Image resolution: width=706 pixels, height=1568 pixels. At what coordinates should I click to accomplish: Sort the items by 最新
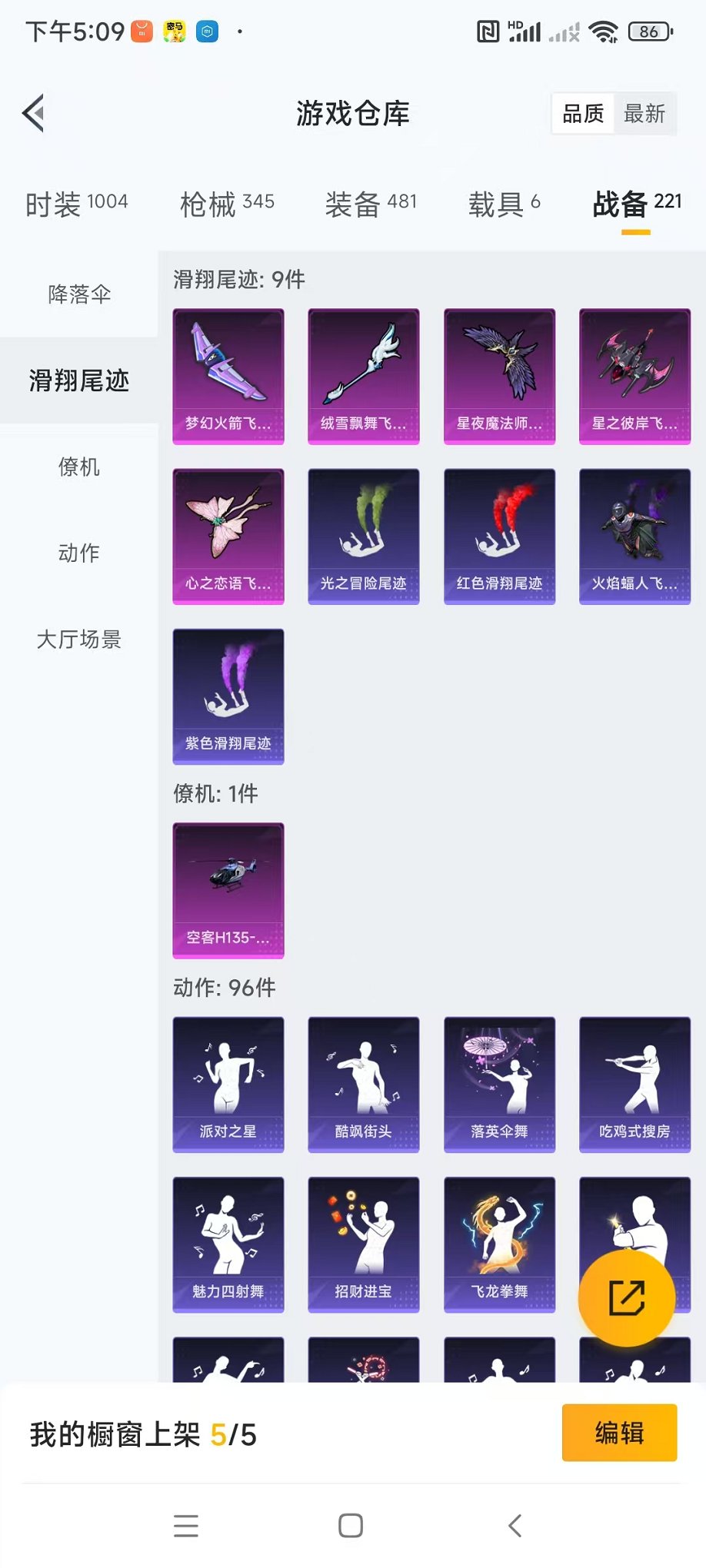click(644, 114)
